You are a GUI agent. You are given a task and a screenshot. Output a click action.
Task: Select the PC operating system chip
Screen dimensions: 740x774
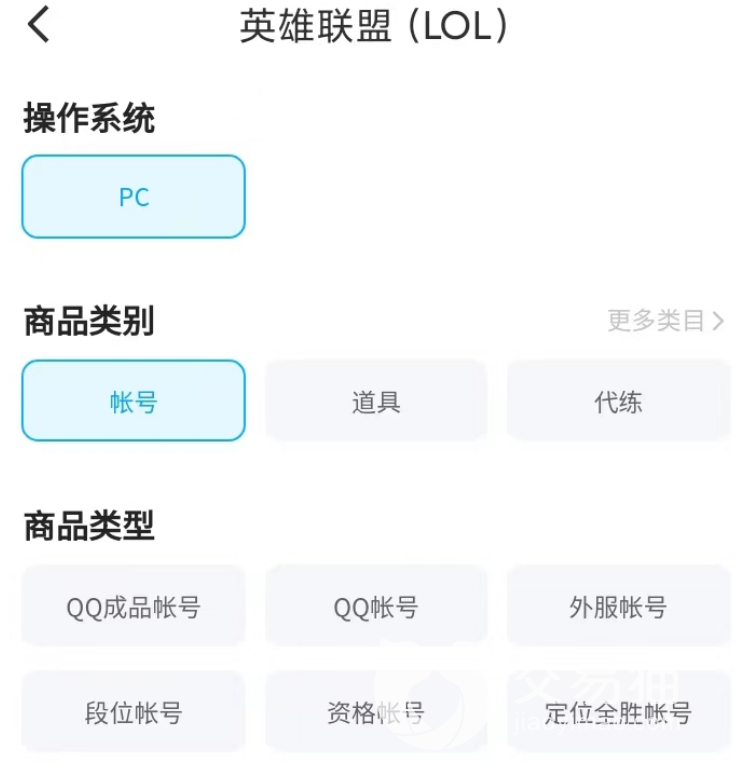(x=133, y=197)
